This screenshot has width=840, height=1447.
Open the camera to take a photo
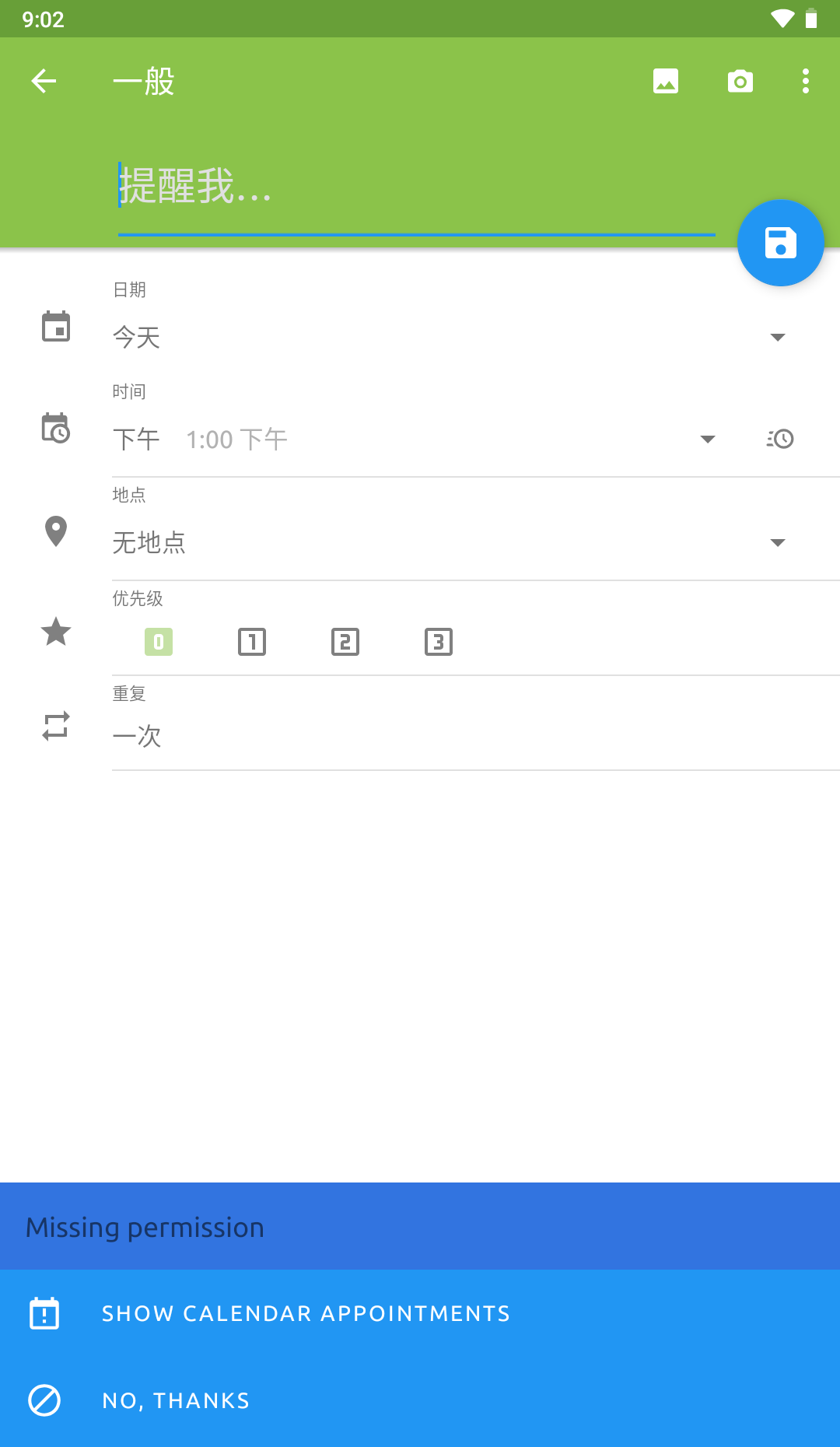(740, 81)
